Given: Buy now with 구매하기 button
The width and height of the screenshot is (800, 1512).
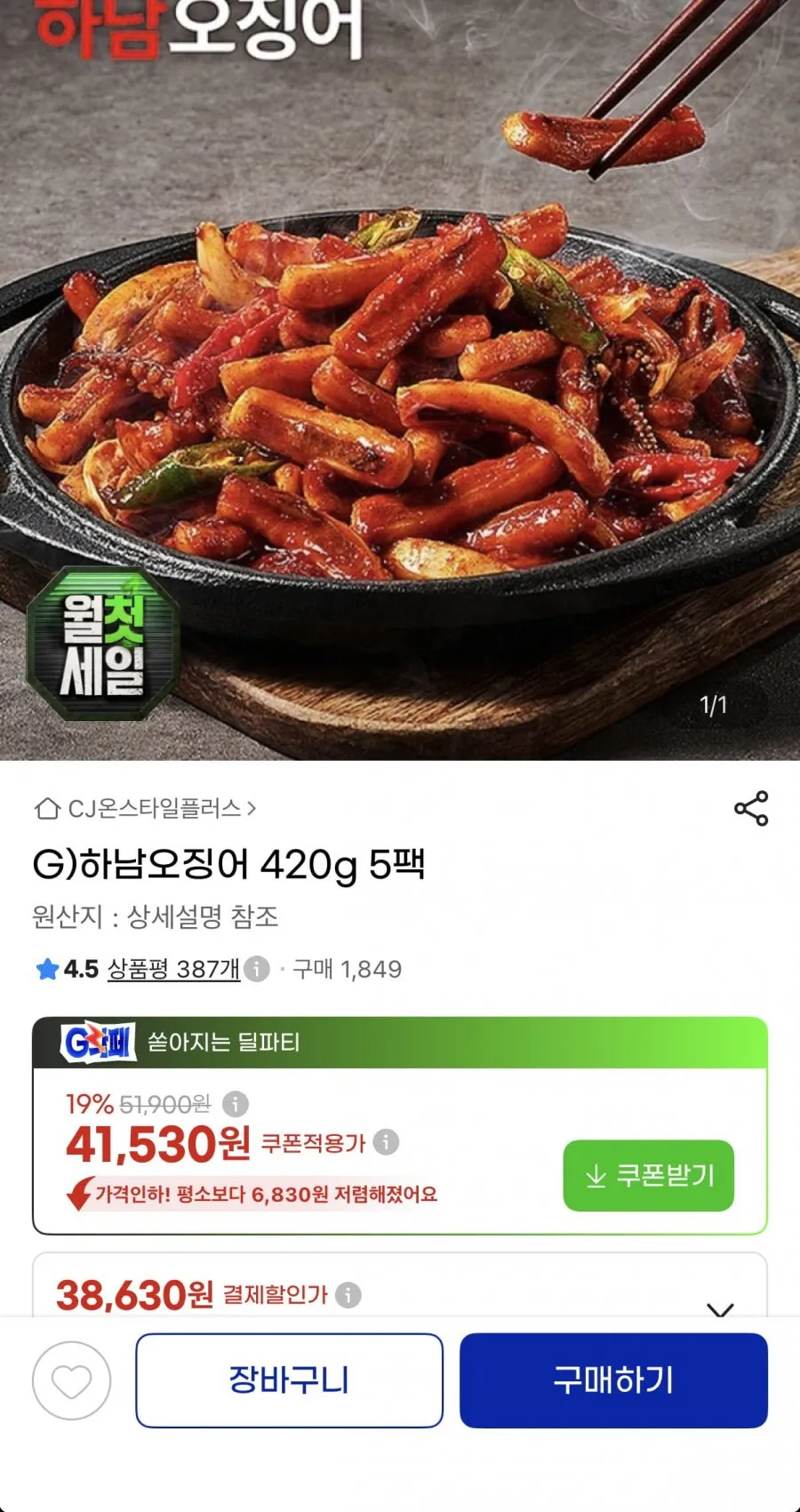Looking at the screenshot, I should (613, 1380).
